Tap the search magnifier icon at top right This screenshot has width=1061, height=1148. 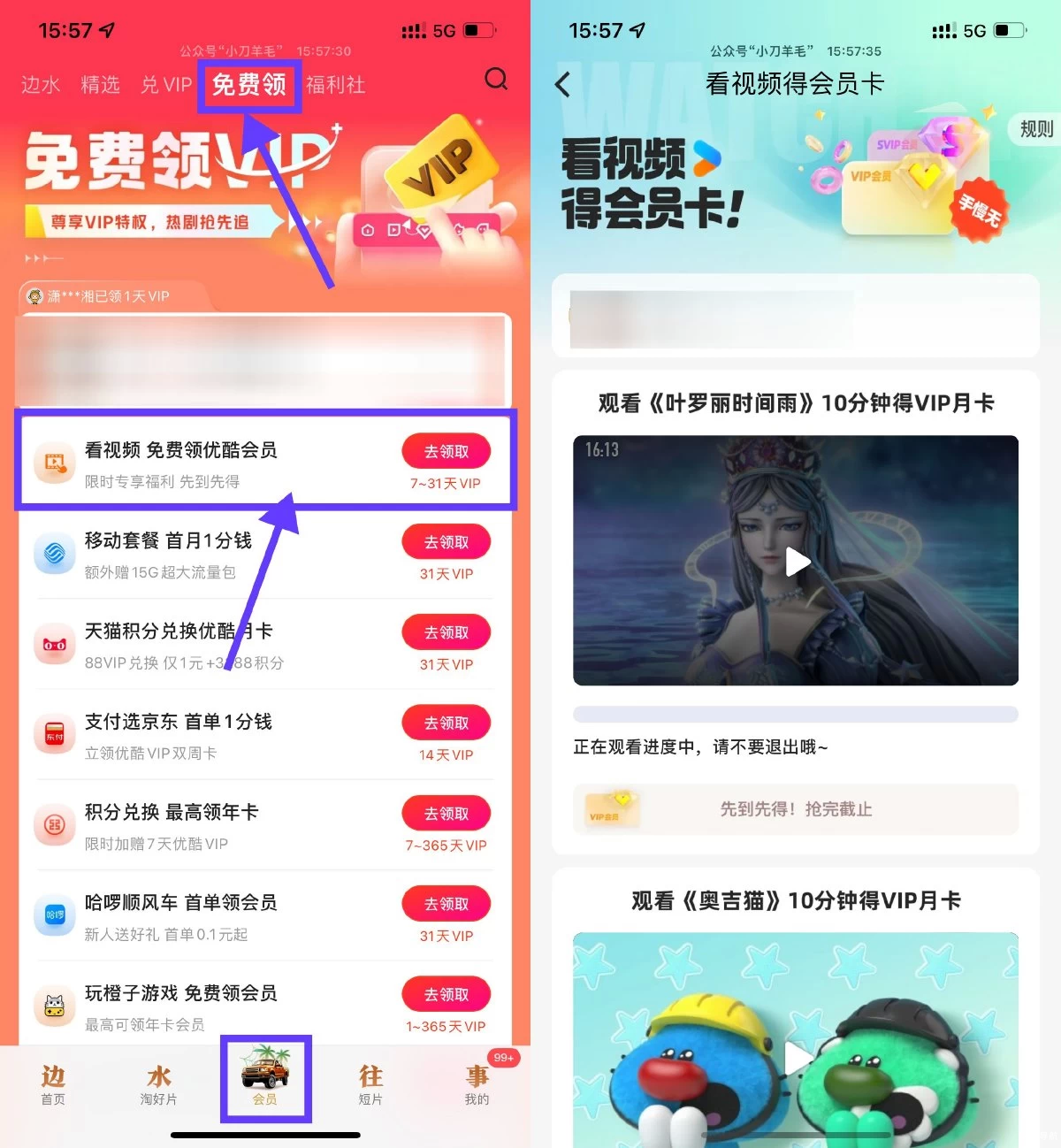[497, 80]
